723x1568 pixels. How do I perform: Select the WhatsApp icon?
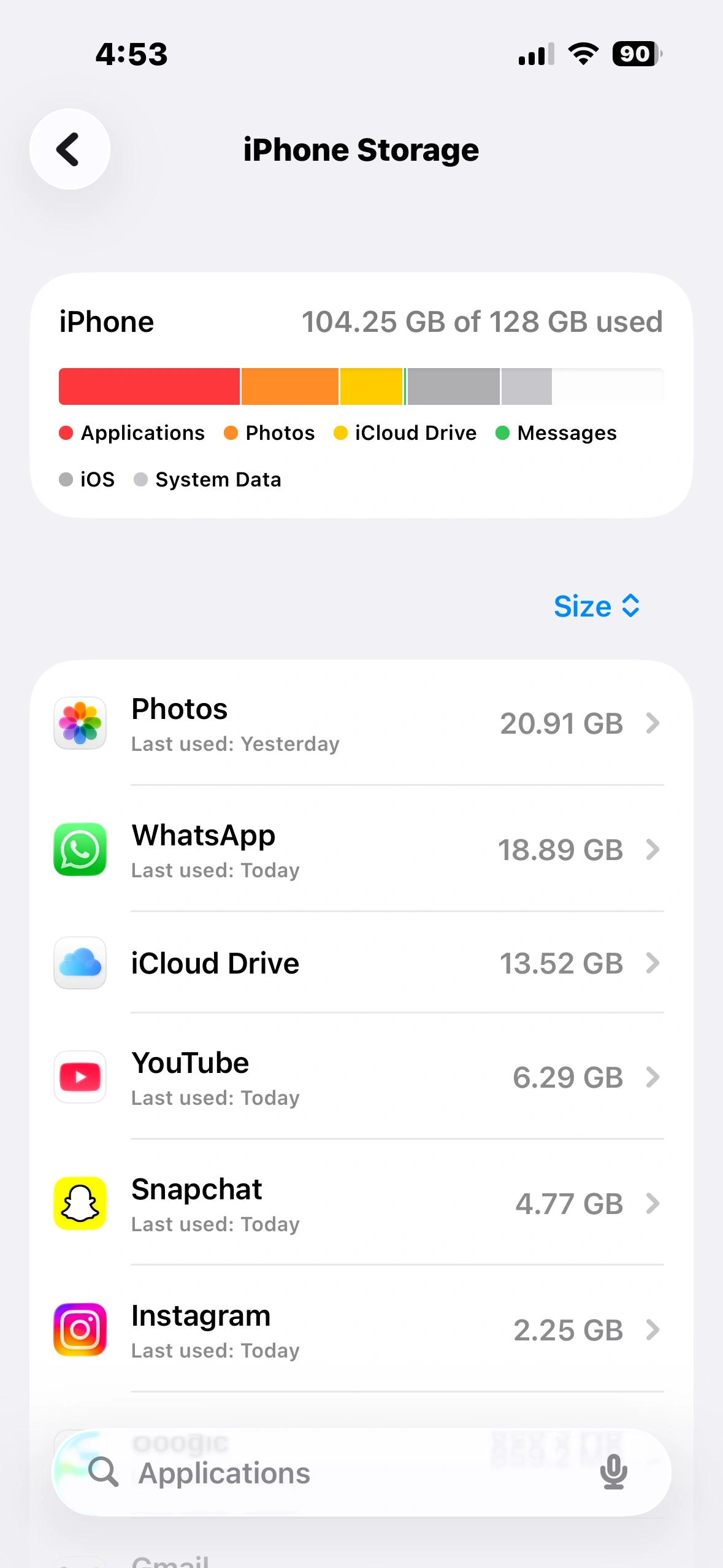coord(80,850)
